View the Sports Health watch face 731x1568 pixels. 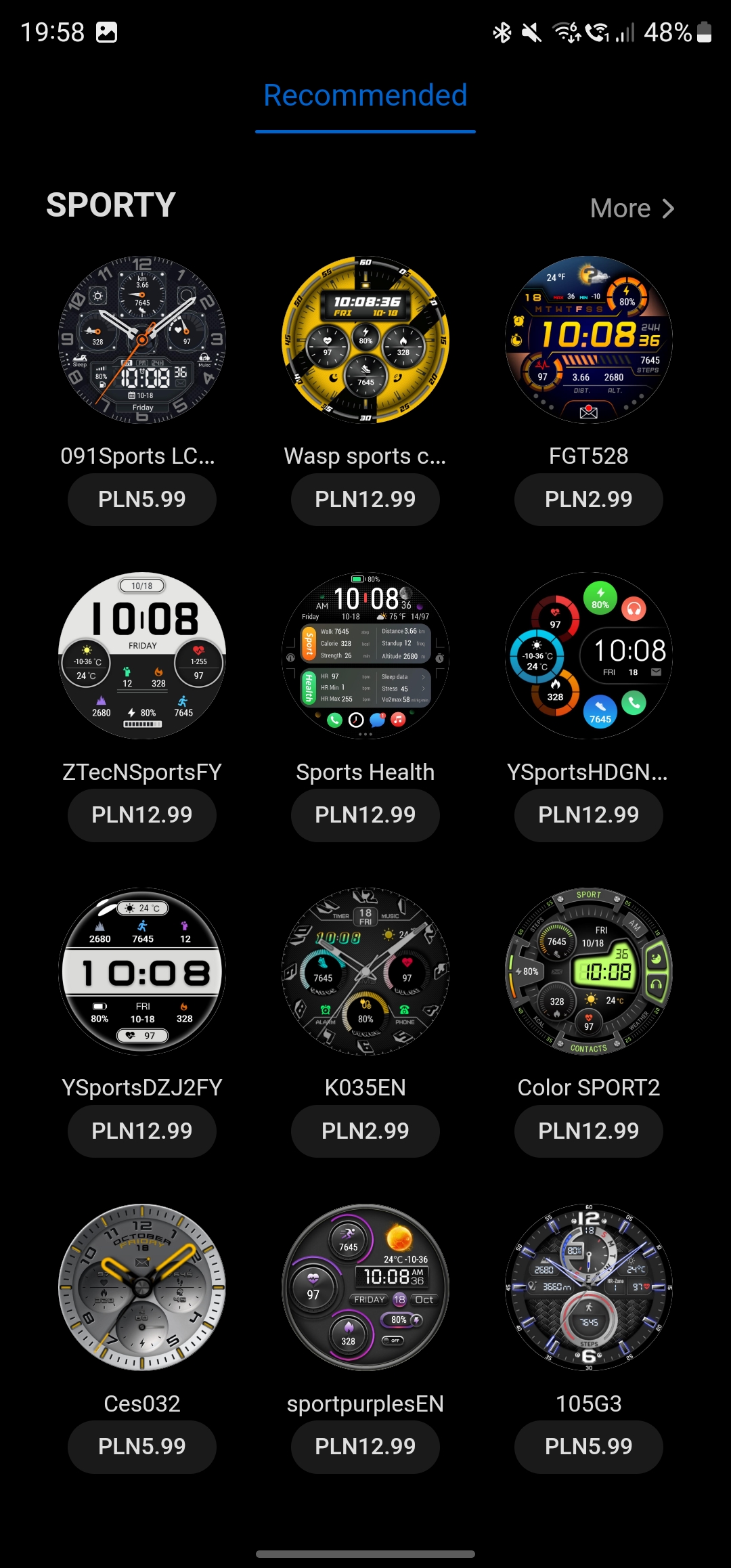click(365, 656)
